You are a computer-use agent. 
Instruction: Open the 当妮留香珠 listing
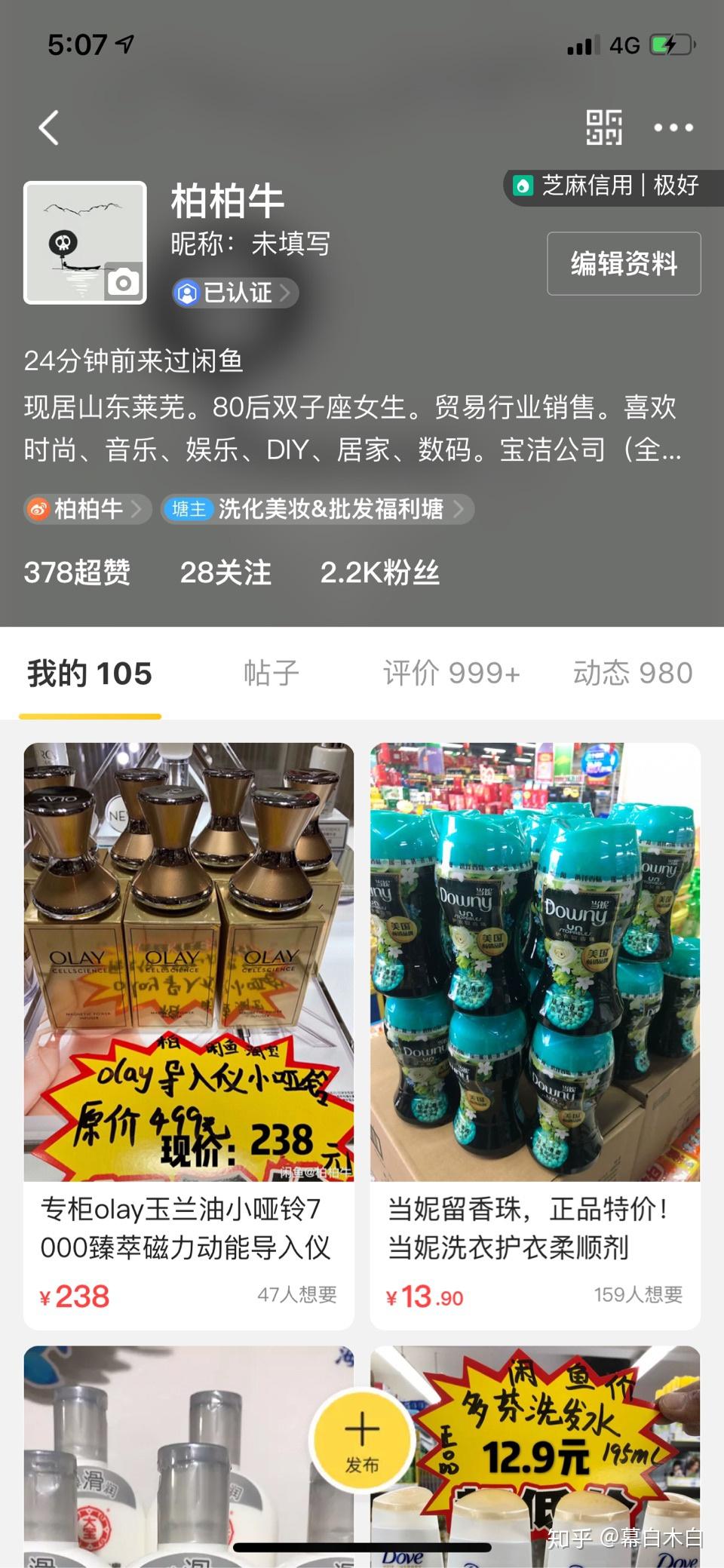(535, 1035)
